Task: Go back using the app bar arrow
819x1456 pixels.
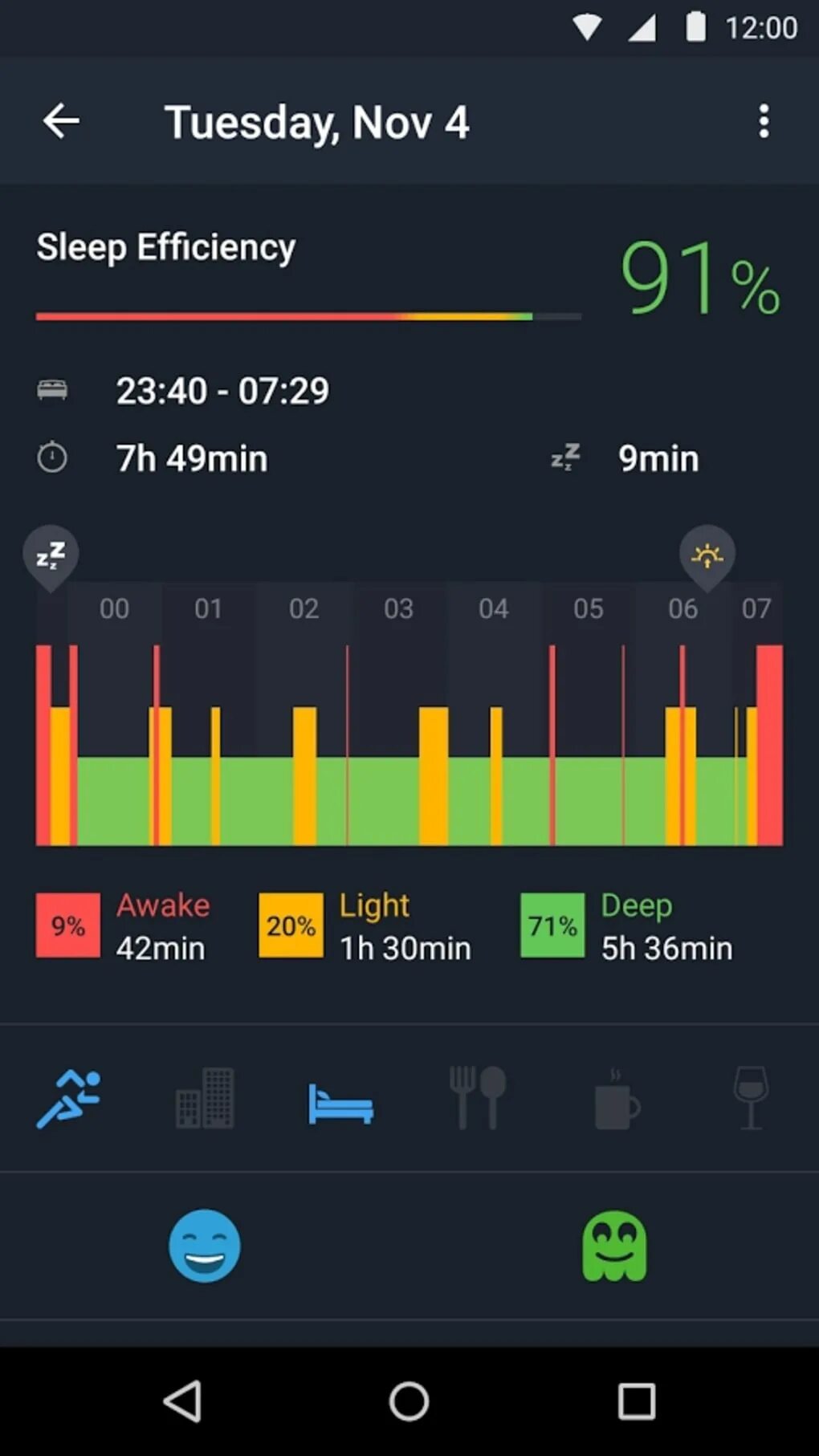Action: click(x=61, y=122)
